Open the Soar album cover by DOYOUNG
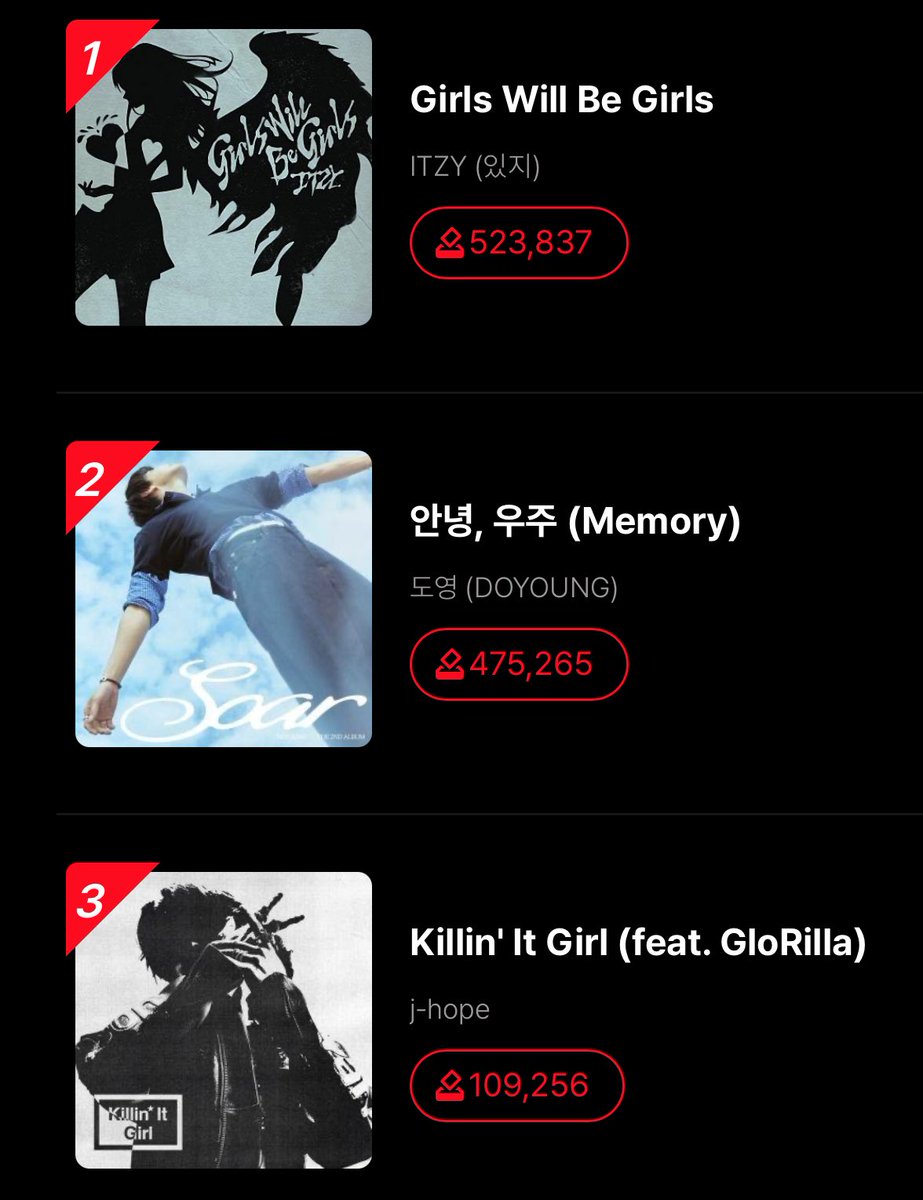Image resolution: width=923 pixels, height=1200 pixels. point(224,599)
